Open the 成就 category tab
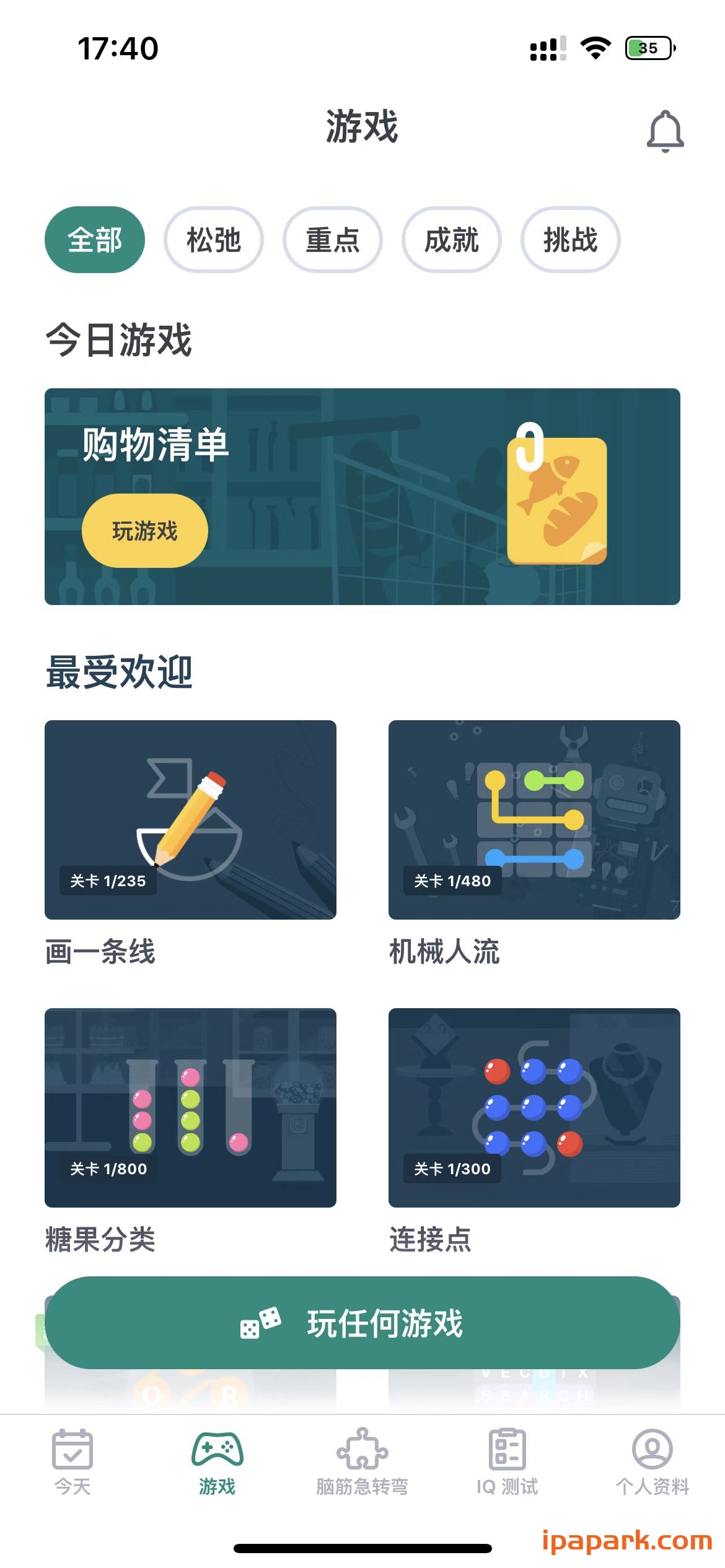 [452, 240]
